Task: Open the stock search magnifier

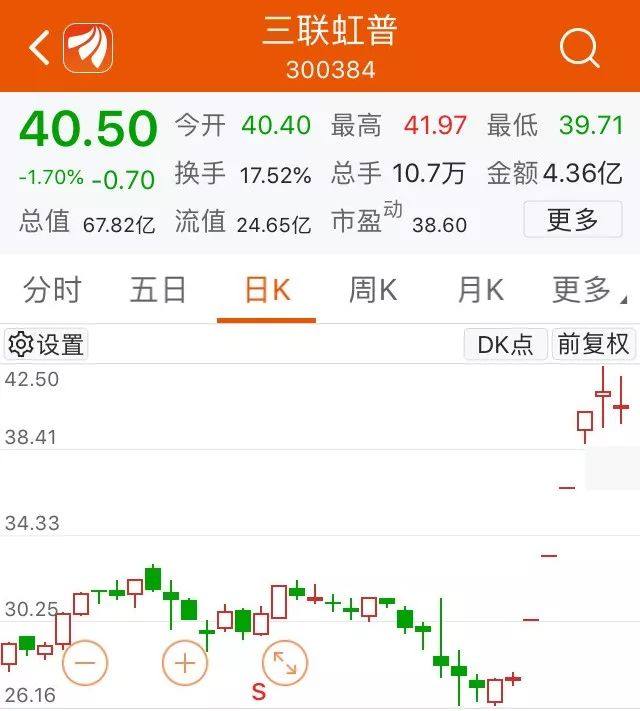Action: click(580, 48)
